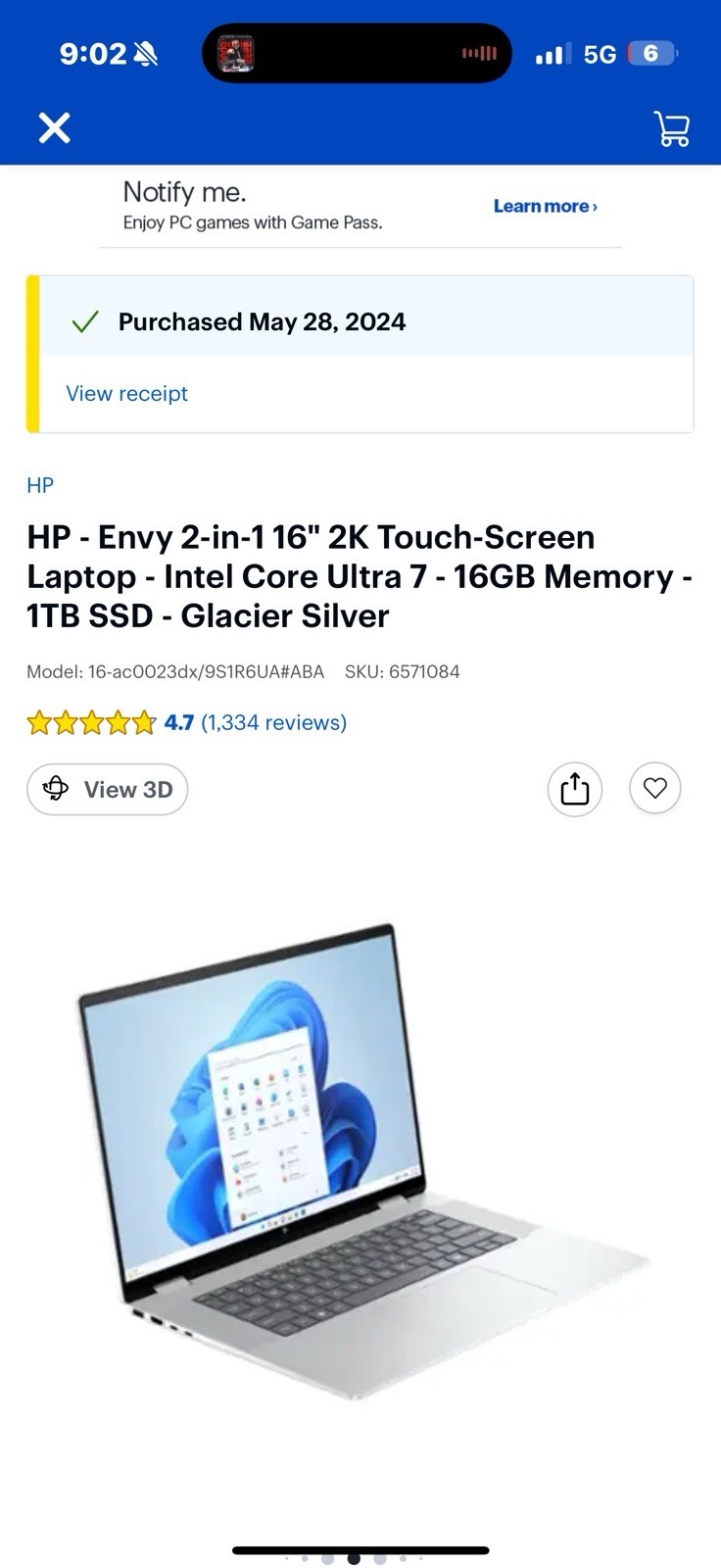Tap Learn more on the Game Pass banner
The width and height of the screenshot is (721, 1568).
545,206
